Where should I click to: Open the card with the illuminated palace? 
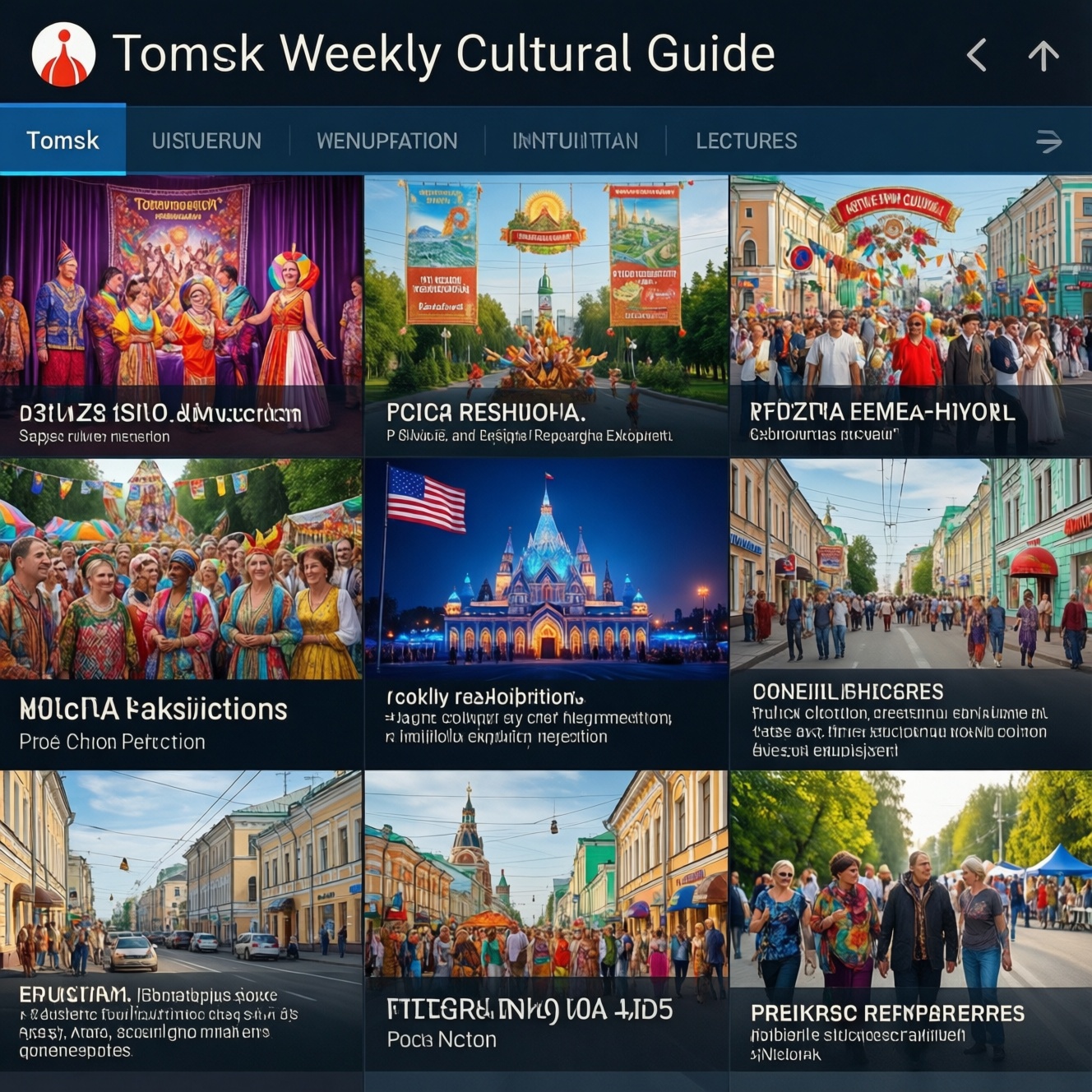pos(546,613)
